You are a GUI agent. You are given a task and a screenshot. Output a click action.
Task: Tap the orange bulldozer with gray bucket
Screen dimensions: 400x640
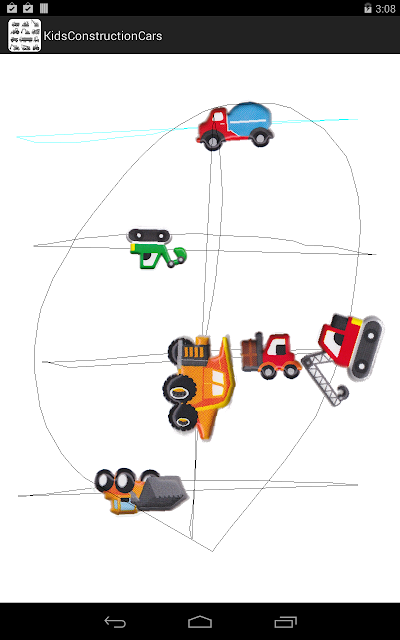[141, 491]
